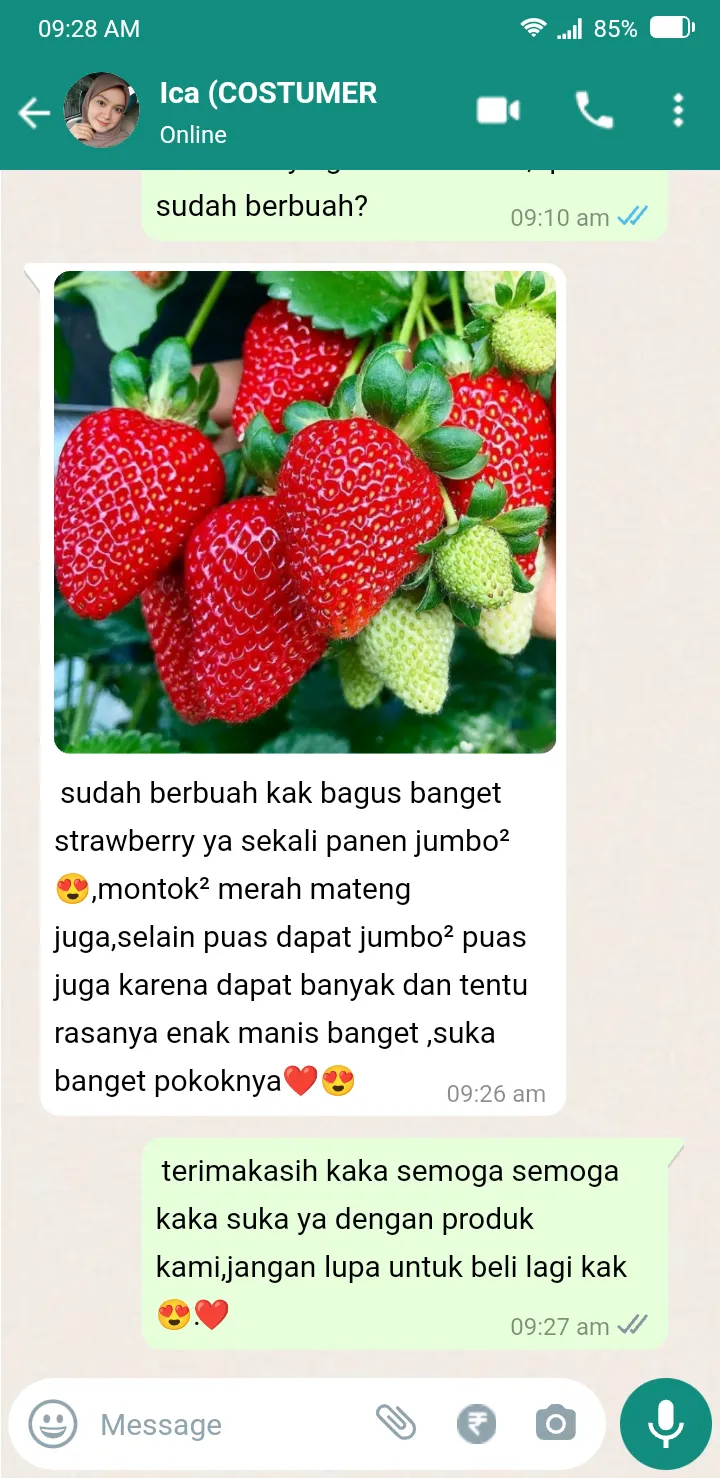Image resolution: width=720 pixels, height=1478 pixels.
Task: Start a voice call with Ica
Action: tap(594, 111)
